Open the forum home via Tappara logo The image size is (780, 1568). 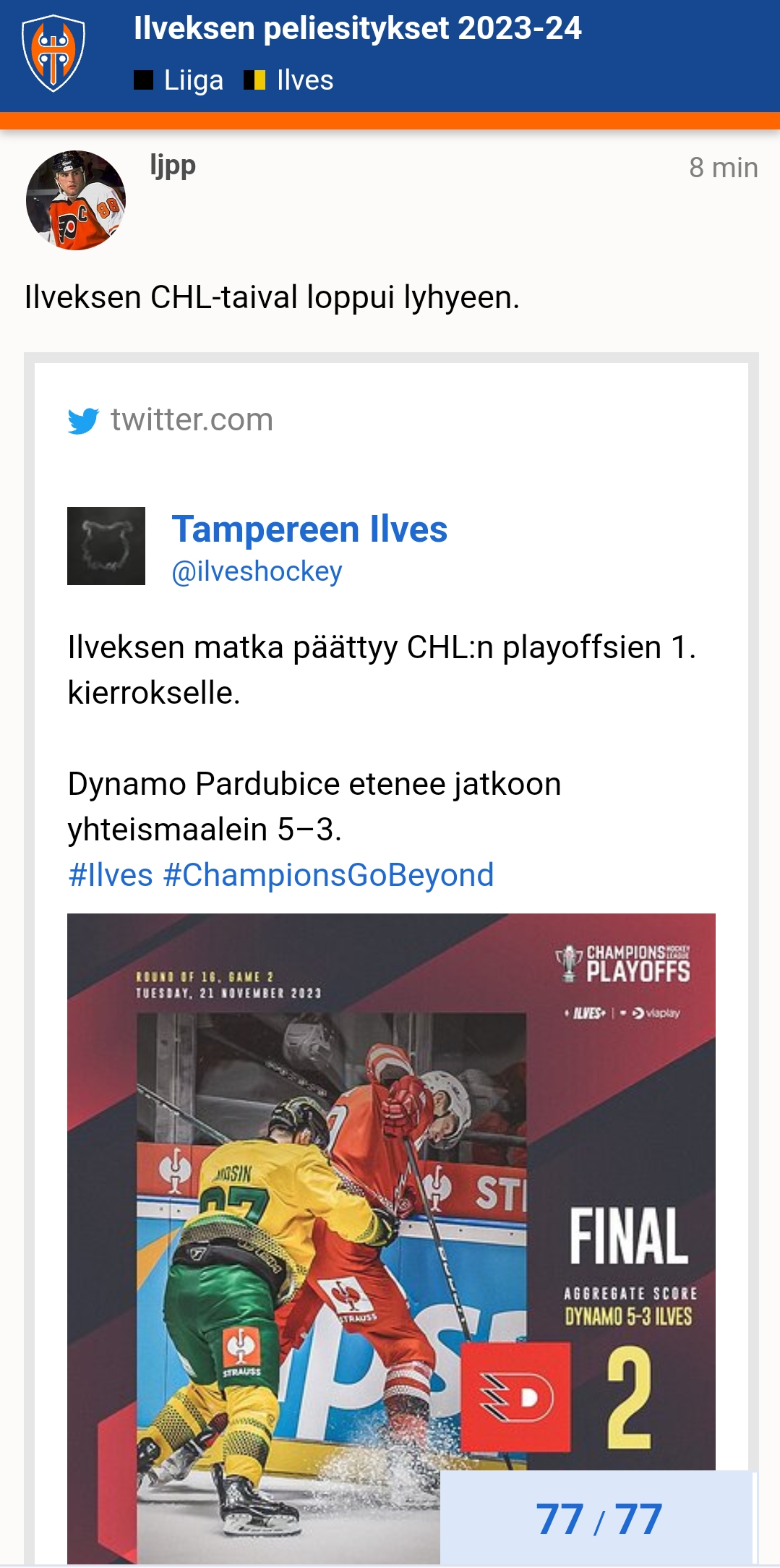[x=53, y=55]
